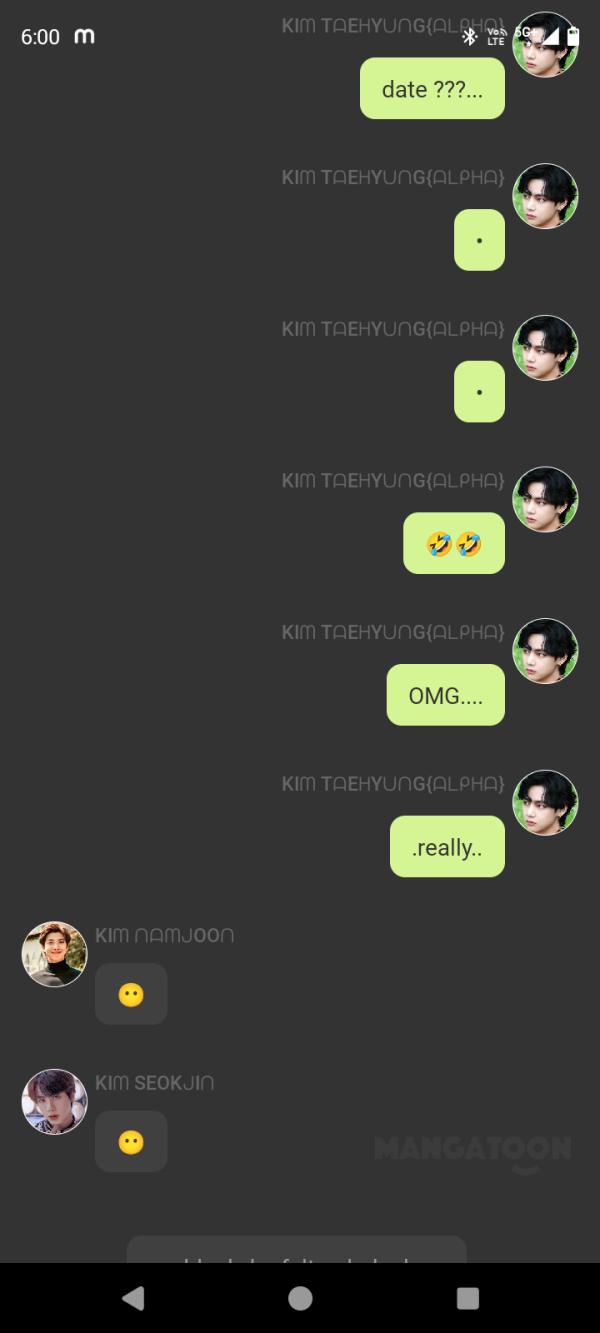Go back using the system back button
The height and width of the screenshot is (1333, 600).
click(x=132, y=1298)
